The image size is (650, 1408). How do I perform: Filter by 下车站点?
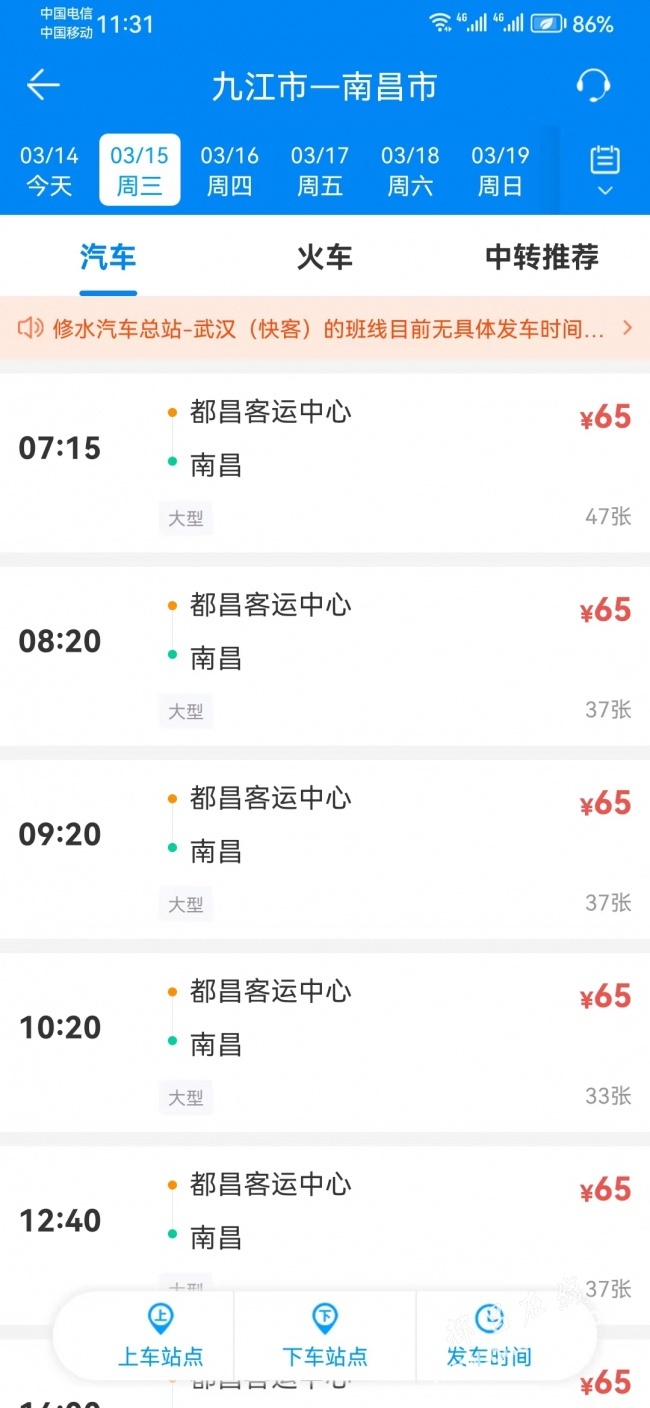pyautogui.click(x=325, y=1336)
